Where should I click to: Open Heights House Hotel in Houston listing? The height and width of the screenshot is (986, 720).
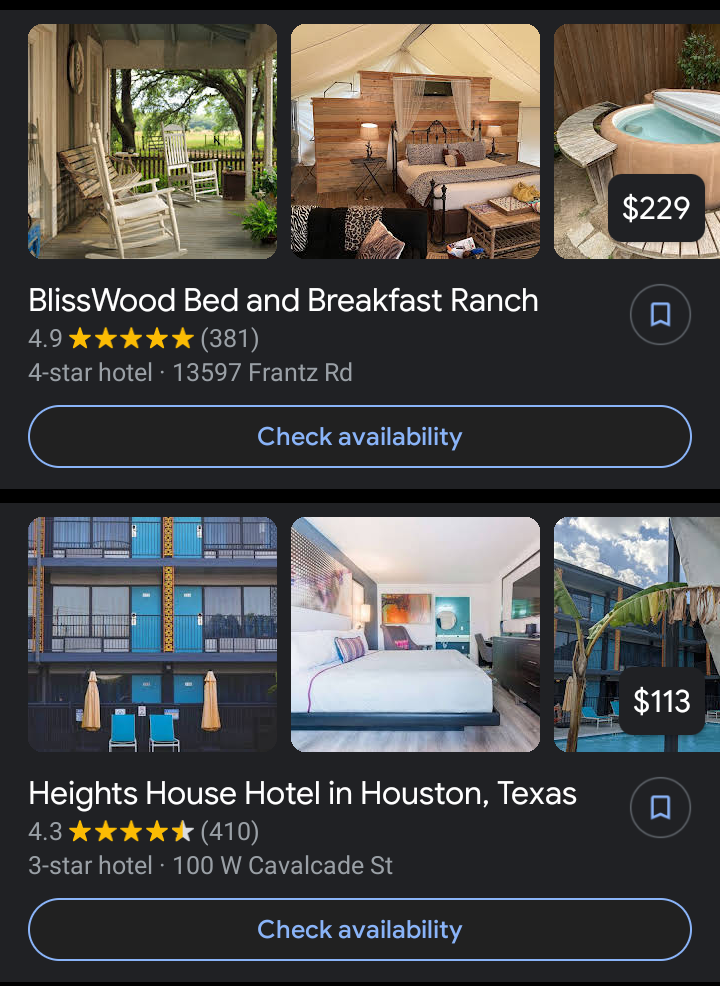(x=302, y=793)
